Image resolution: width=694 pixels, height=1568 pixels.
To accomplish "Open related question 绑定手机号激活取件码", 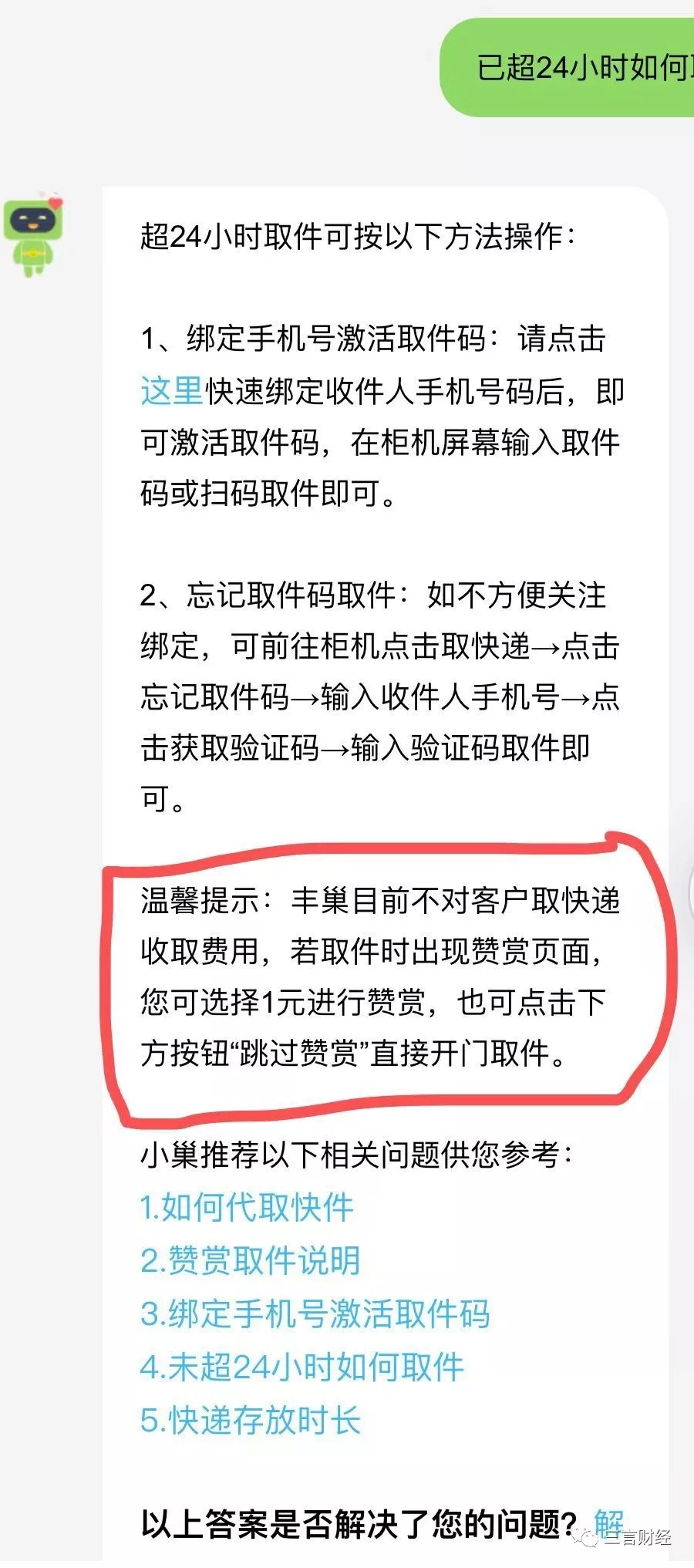I will coord(315,1313).
